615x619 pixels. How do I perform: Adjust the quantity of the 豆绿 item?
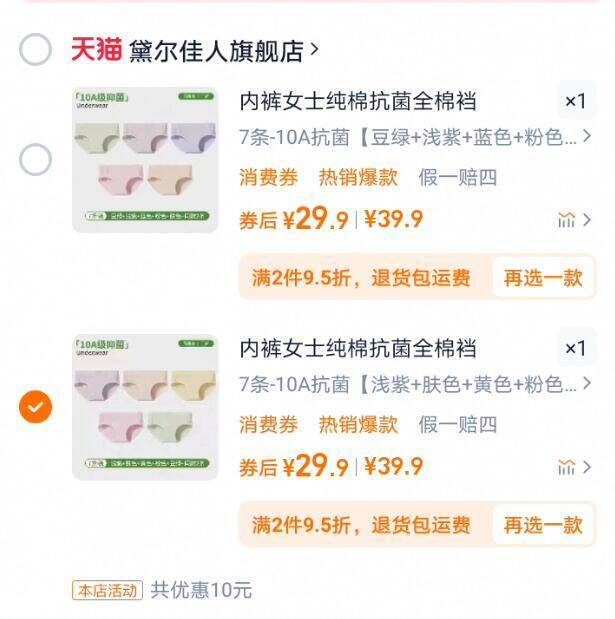coord(575,101)
